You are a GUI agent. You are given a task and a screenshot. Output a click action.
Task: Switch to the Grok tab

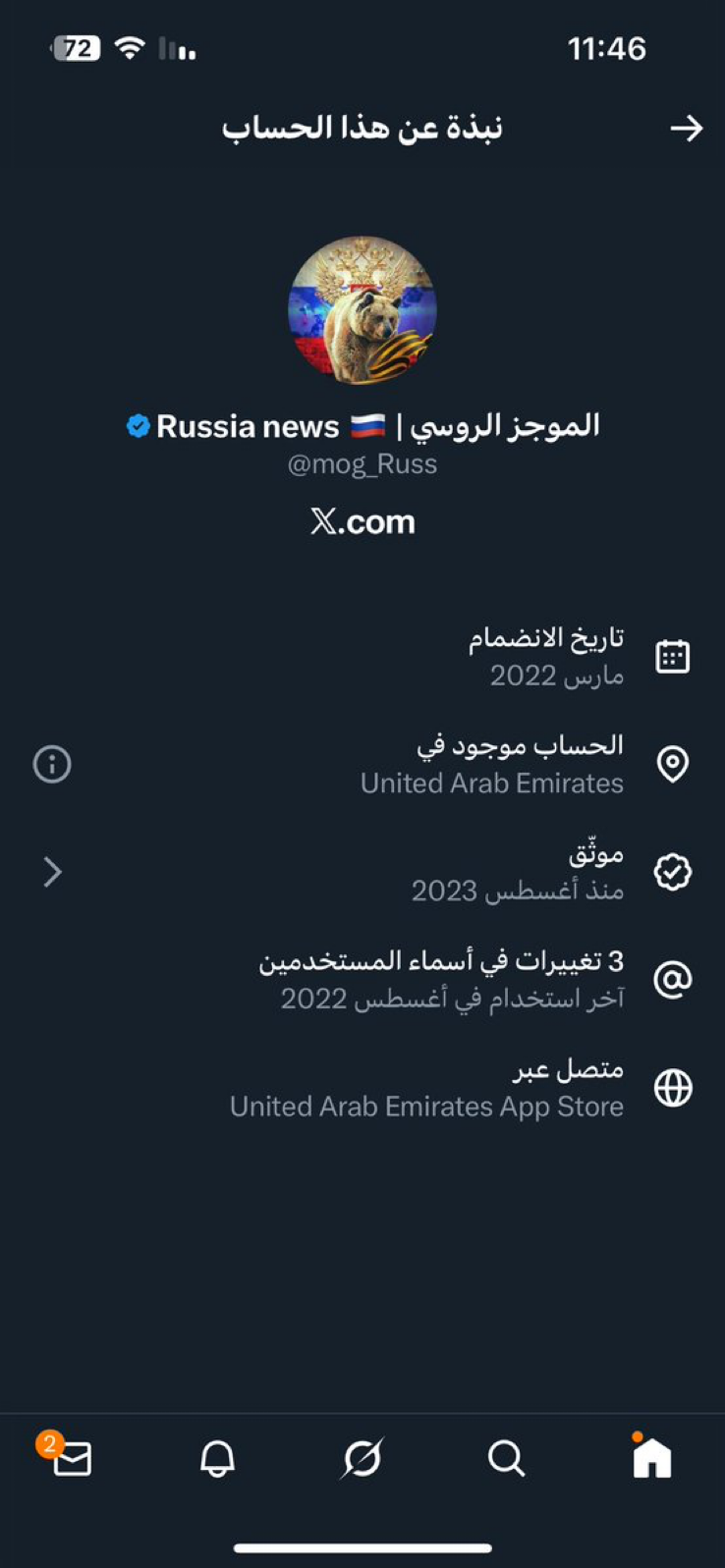click(362, 1459)
